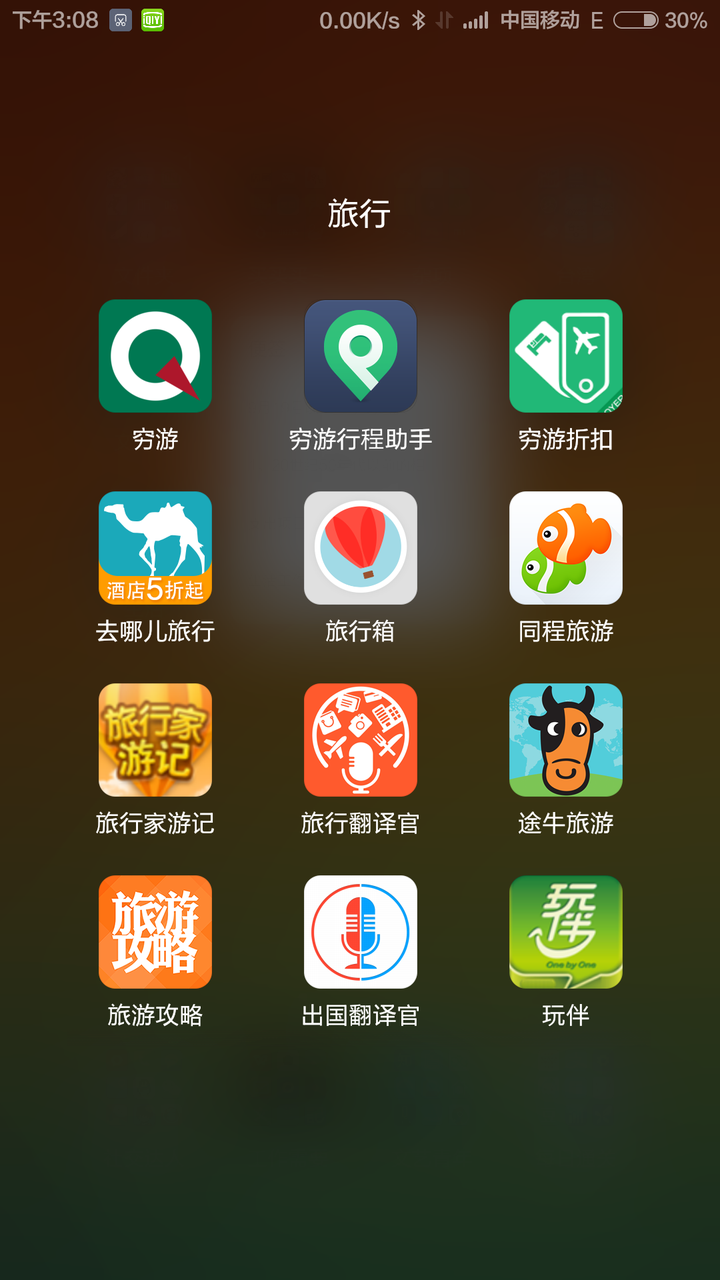Tap the folder title 旅行

(360, 212)
